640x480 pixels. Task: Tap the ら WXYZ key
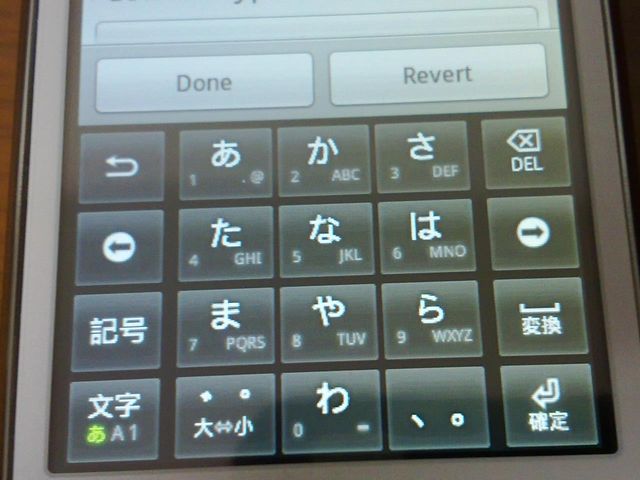pyautogui.click(x=433, y=320)
